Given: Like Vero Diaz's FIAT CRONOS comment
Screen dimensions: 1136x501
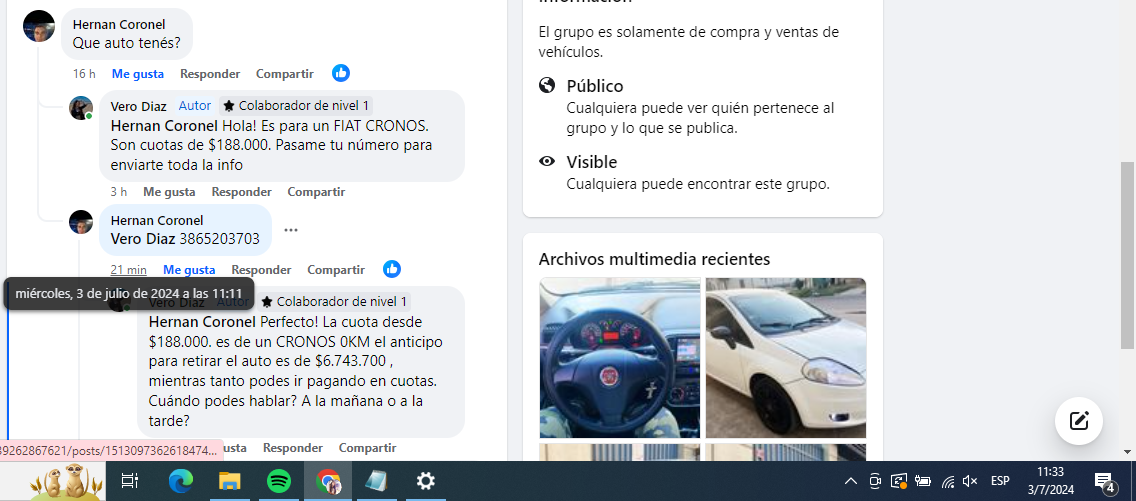Looking at the screenshot, I should click(x=169, y=192).
